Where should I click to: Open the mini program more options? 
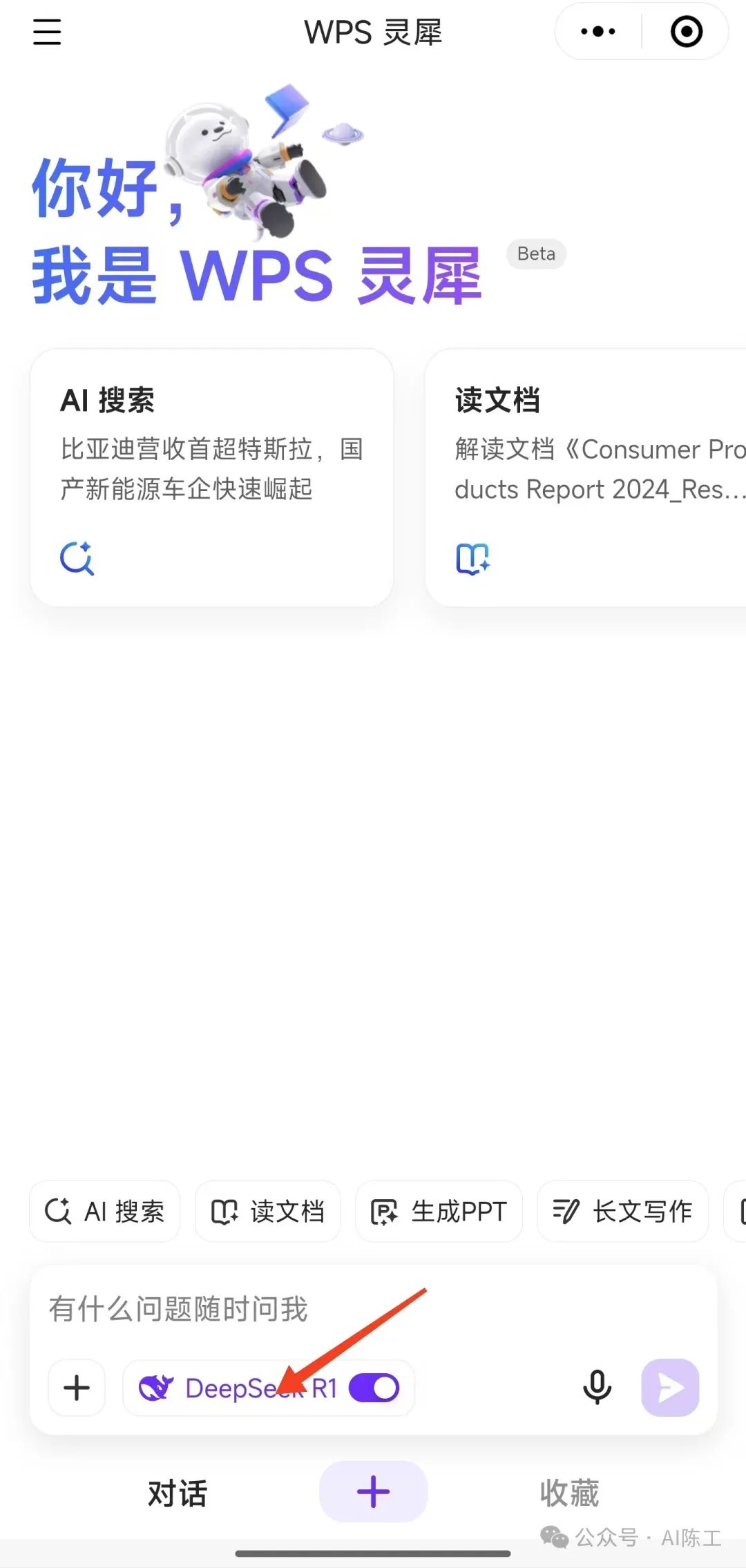(x=598, y=32)
